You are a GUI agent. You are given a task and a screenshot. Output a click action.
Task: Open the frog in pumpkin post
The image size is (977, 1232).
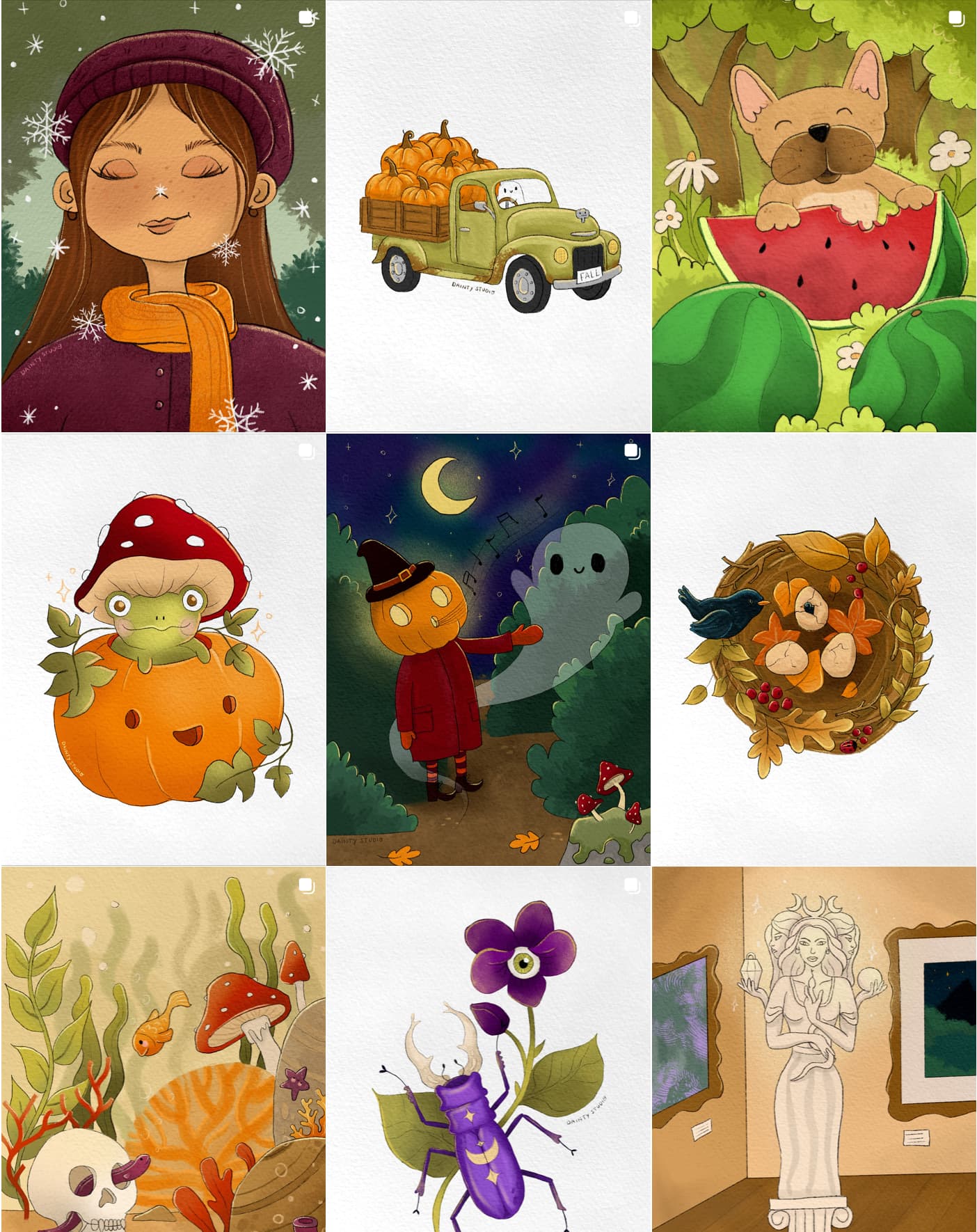pos(163,649)
